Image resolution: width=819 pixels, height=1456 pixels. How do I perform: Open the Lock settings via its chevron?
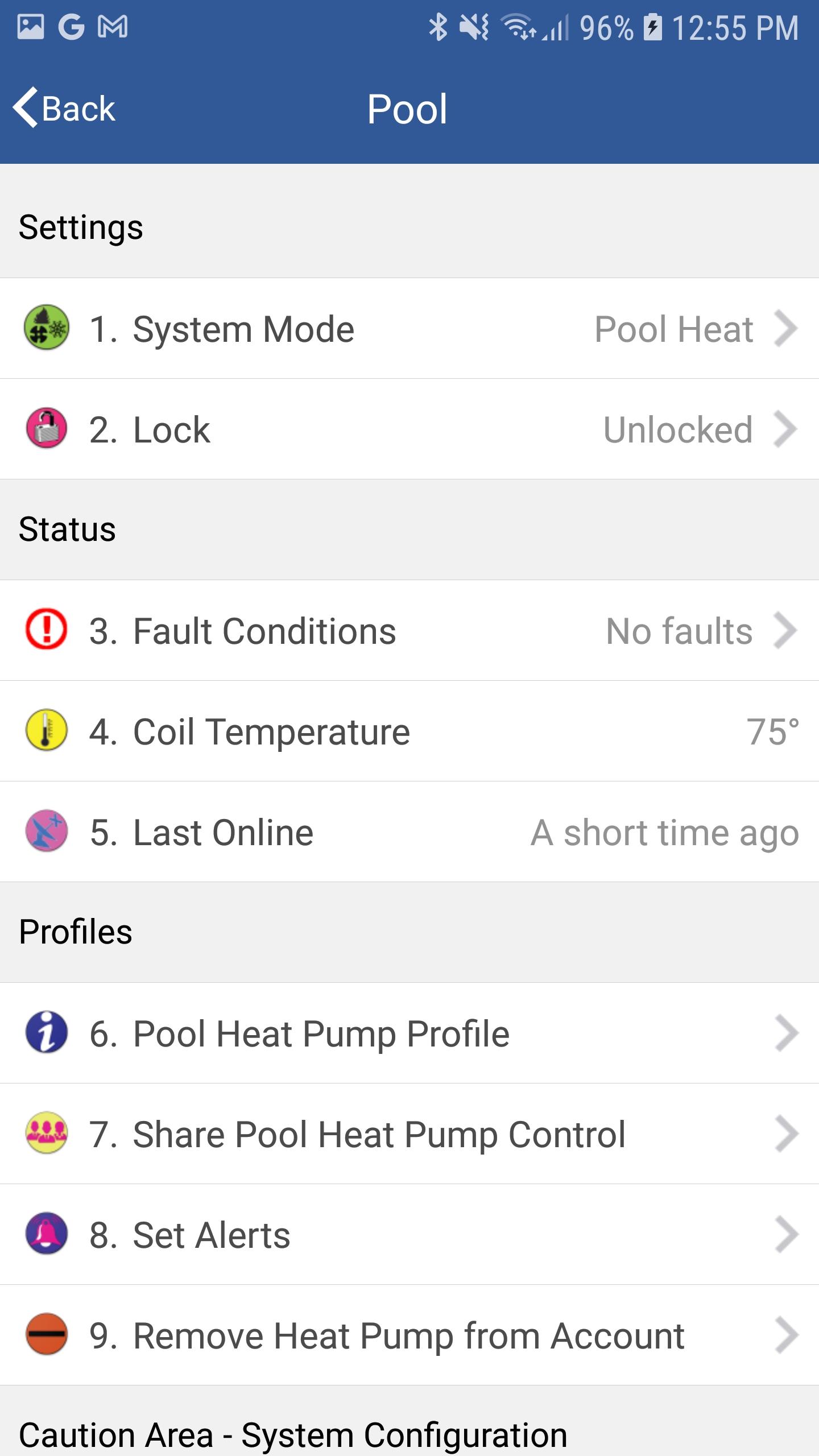tap(788, 429)
